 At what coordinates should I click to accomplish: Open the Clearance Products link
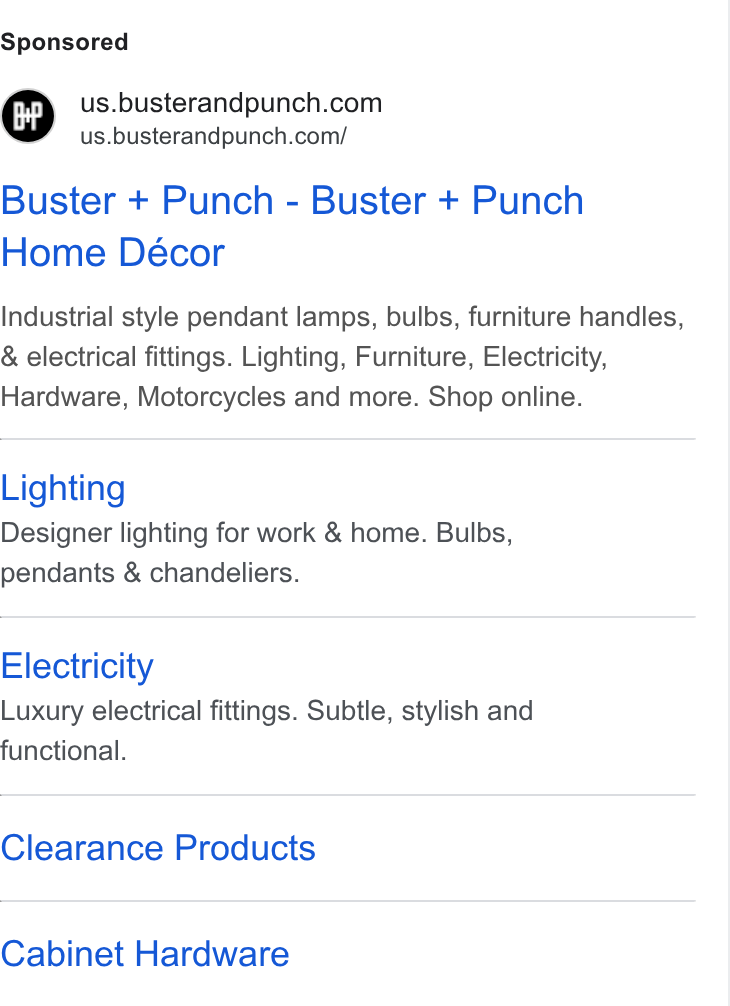coord(158,848)
